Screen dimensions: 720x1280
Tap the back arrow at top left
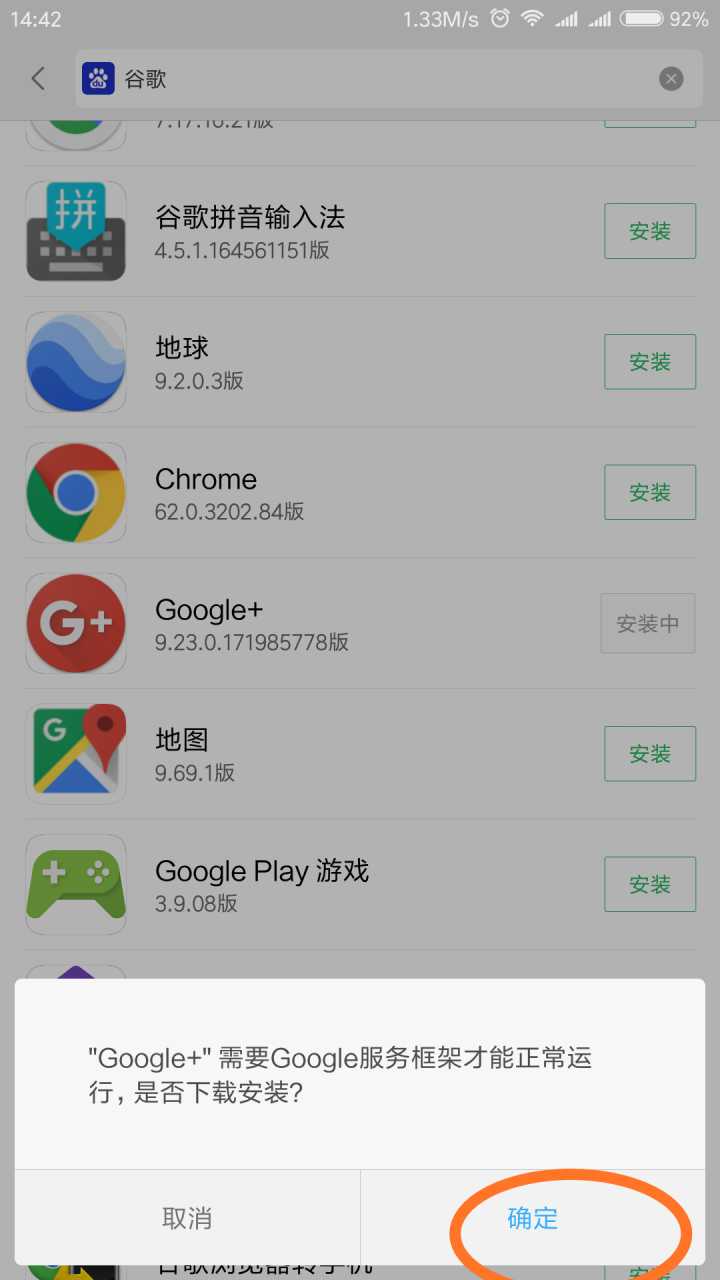pyautogui.click(x=38, y=78)
